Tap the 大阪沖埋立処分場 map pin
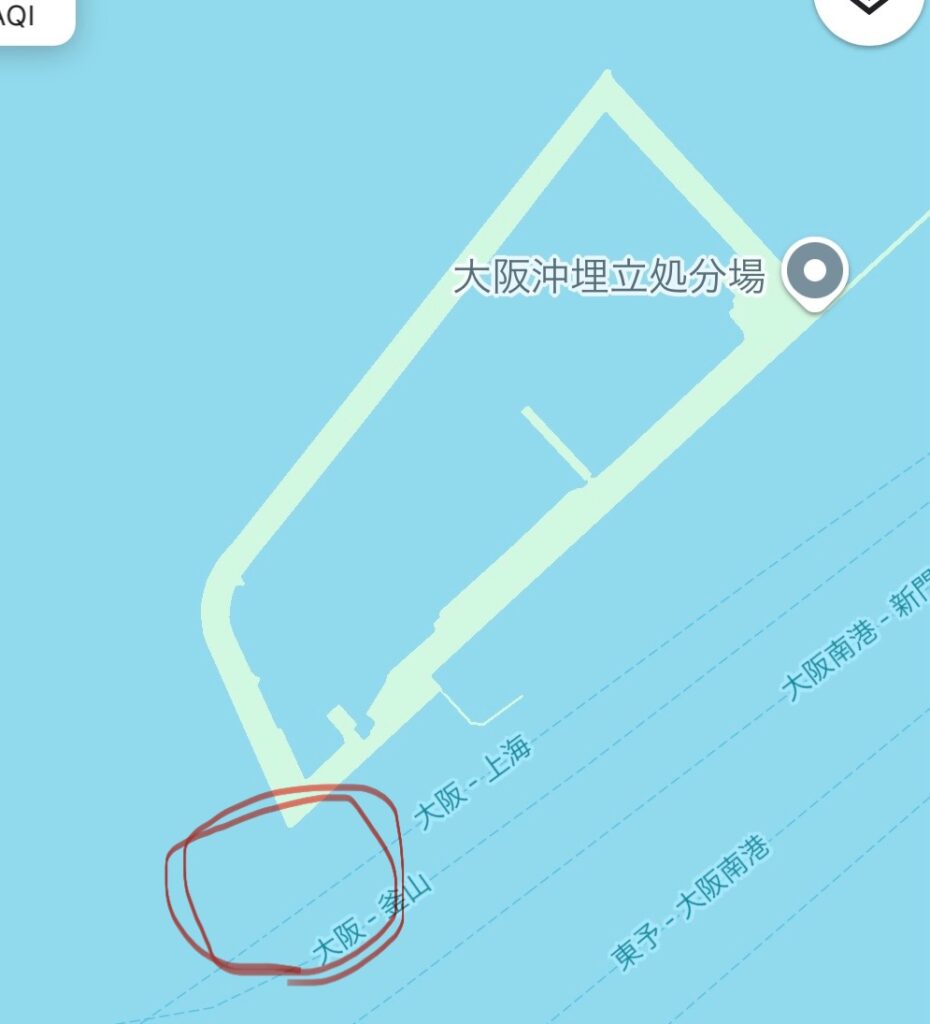The image size is (930, 1024). pos(815,271)
